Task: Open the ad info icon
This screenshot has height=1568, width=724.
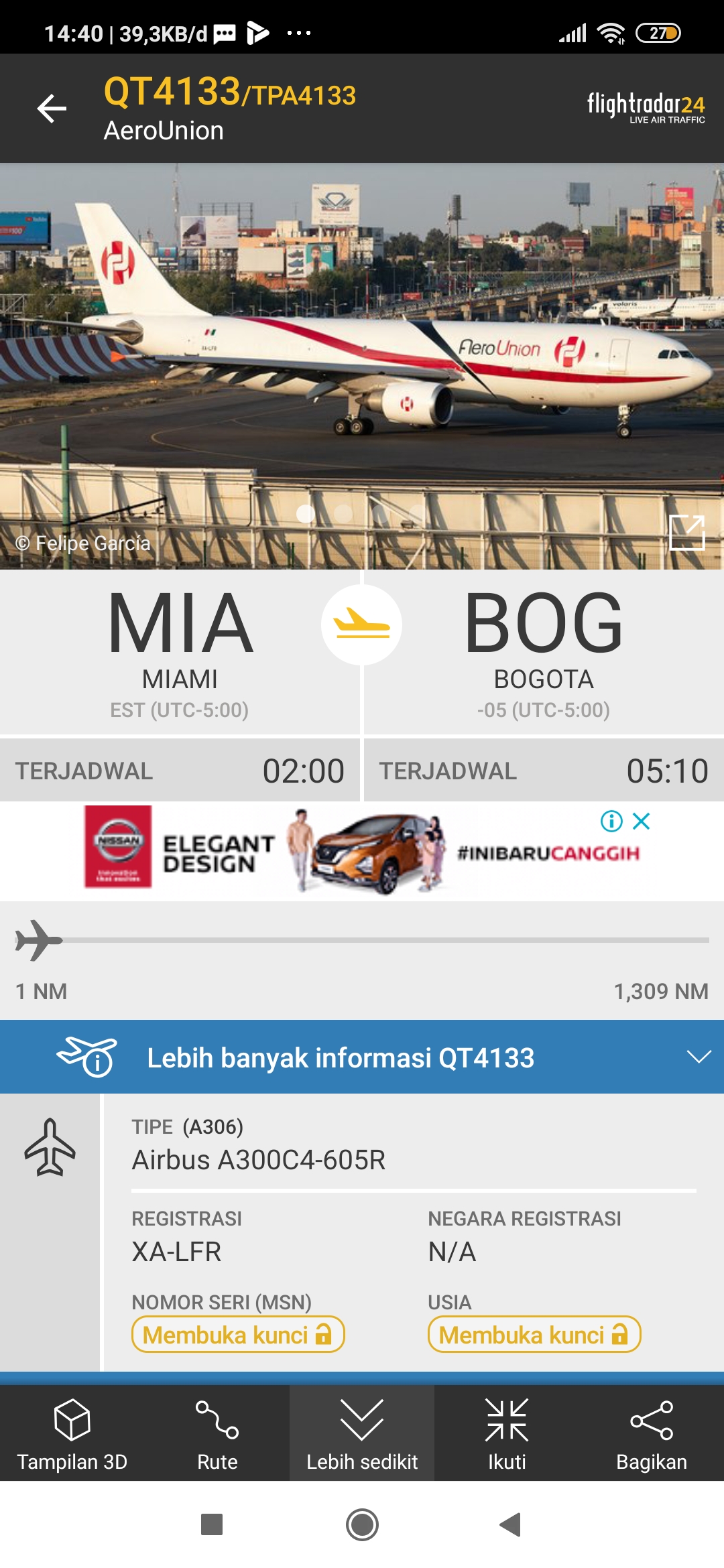Action: pyautogui.click(x=611, y=821)
